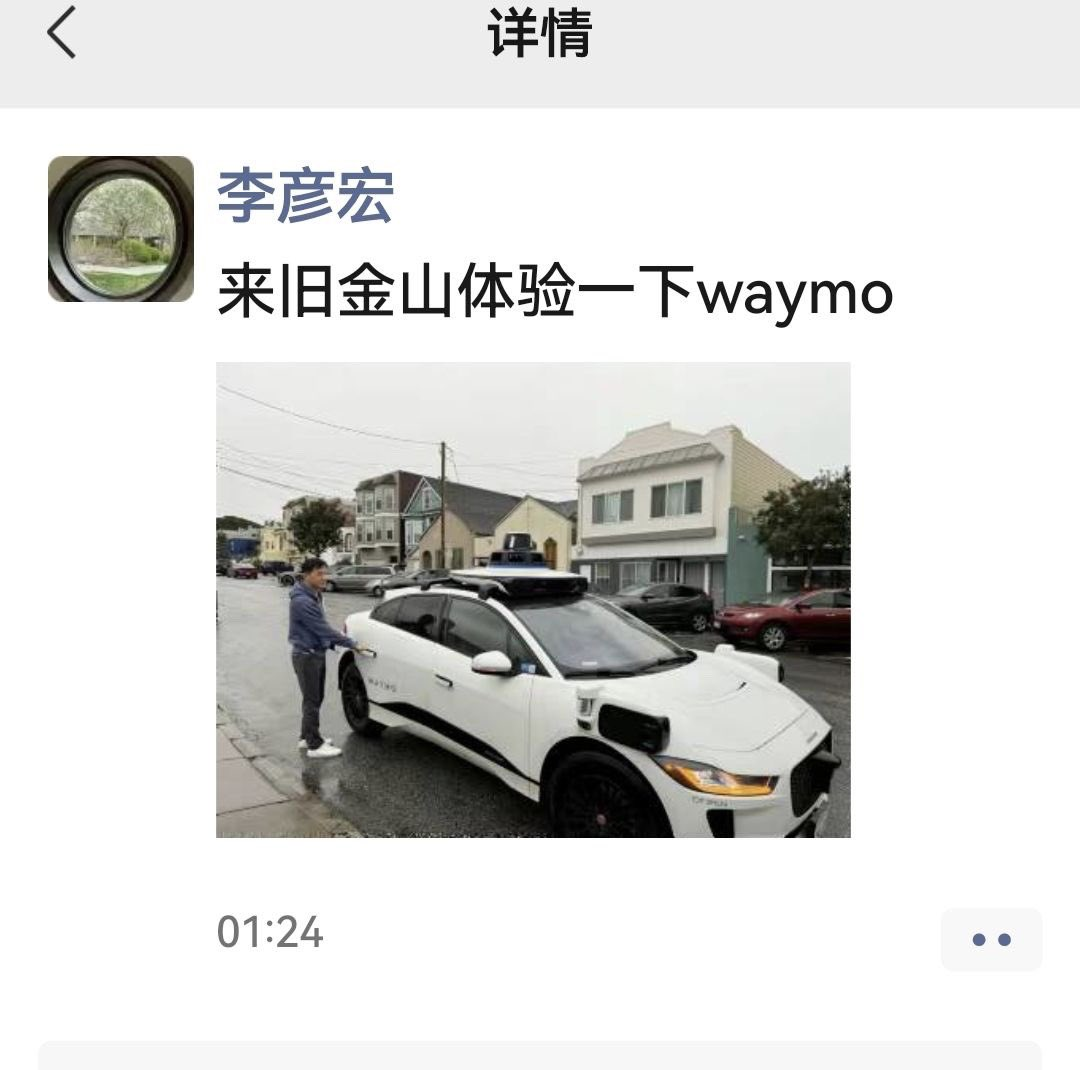The width and height of the screenshot is (1080, 1070).
Task: Go back from the 详情 page
Action: (x=62, y=32)
